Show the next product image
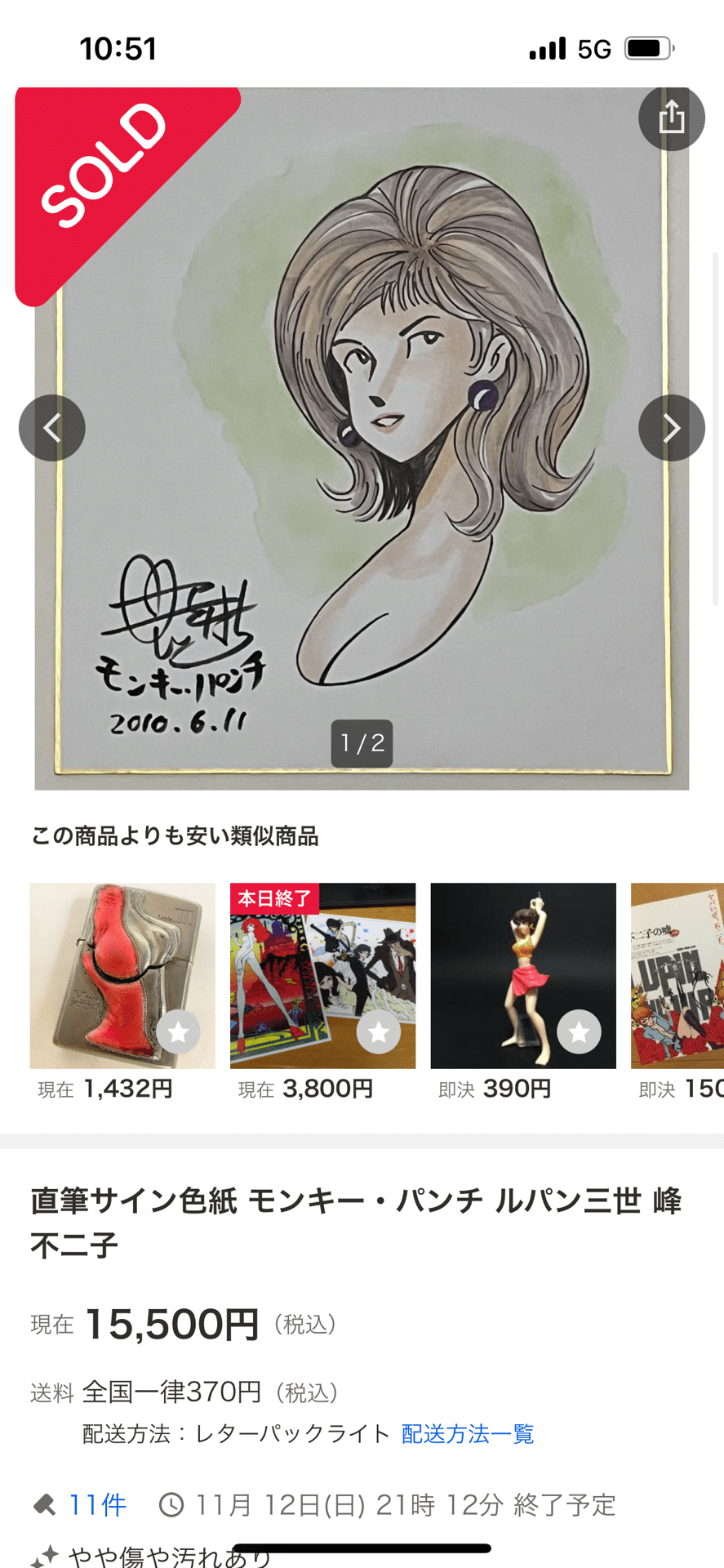The image size is (724, 1568). click(x=671, y=428)
